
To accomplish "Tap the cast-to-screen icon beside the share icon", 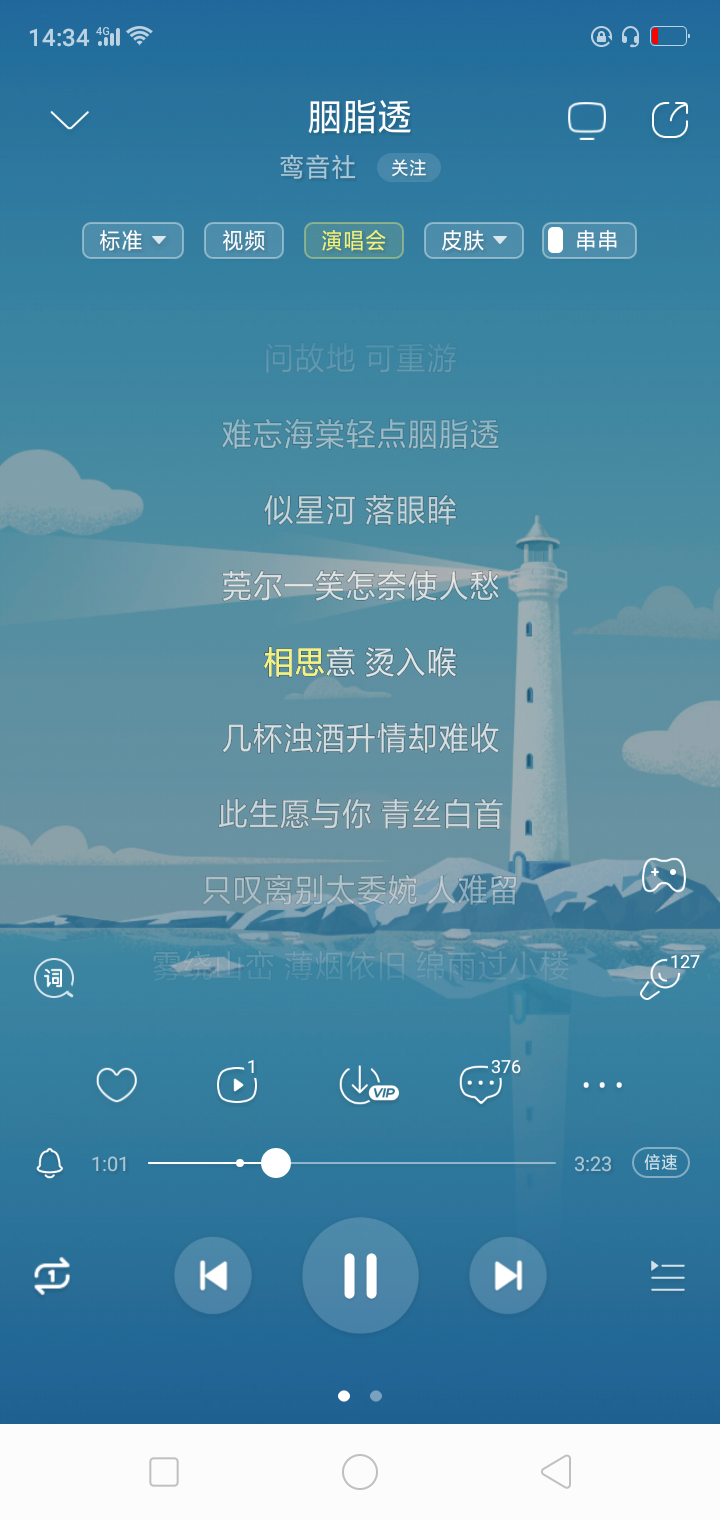I will coord(587,119).
